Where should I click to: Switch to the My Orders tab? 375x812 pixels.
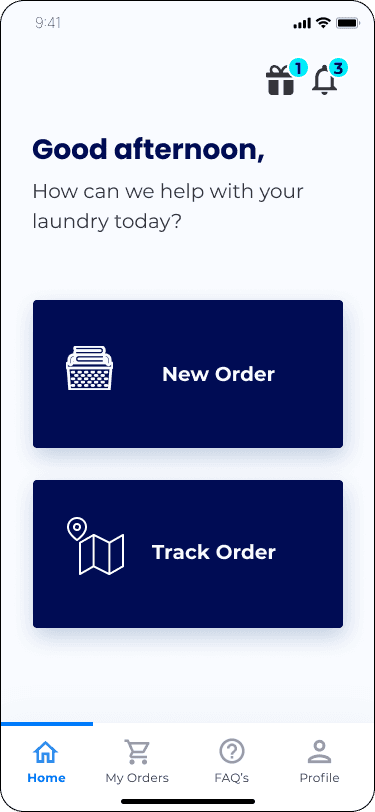137,761
